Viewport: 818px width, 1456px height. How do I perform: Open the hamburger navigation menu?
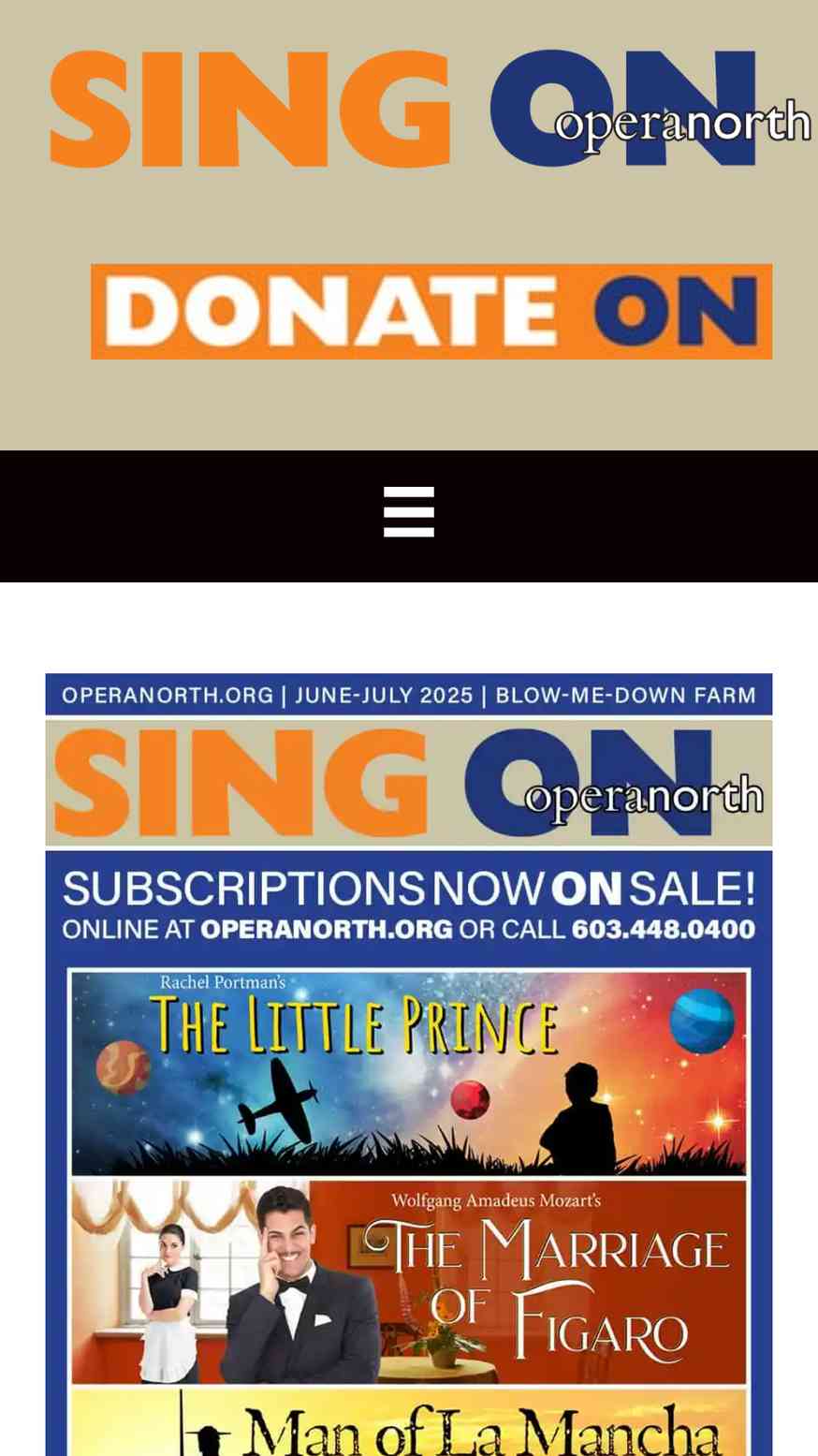(x=409, y=511)
